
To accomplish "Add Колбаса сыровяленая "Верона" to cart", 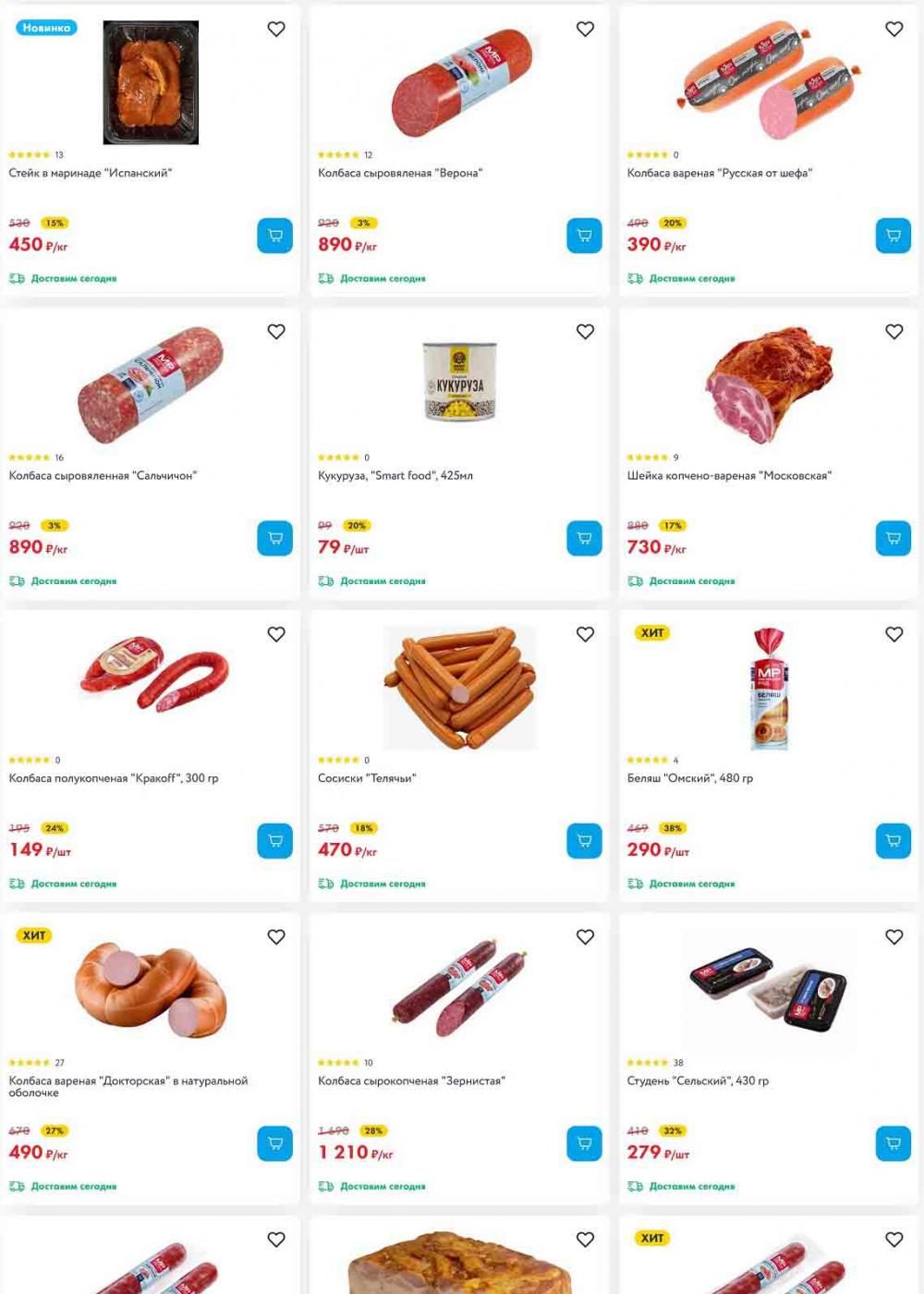I will (584, 236).
